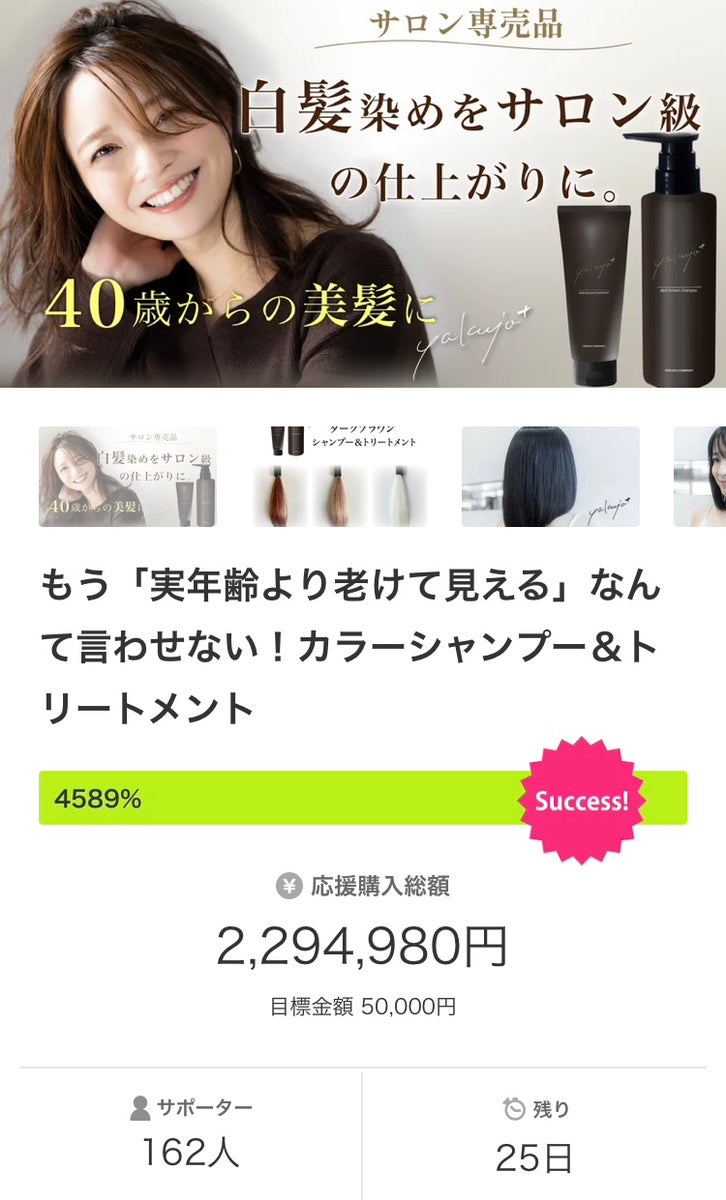Select the thumbnail showing glossy black hair back view
This screenshot has width=726, height=1200.
tap(551, 477)
